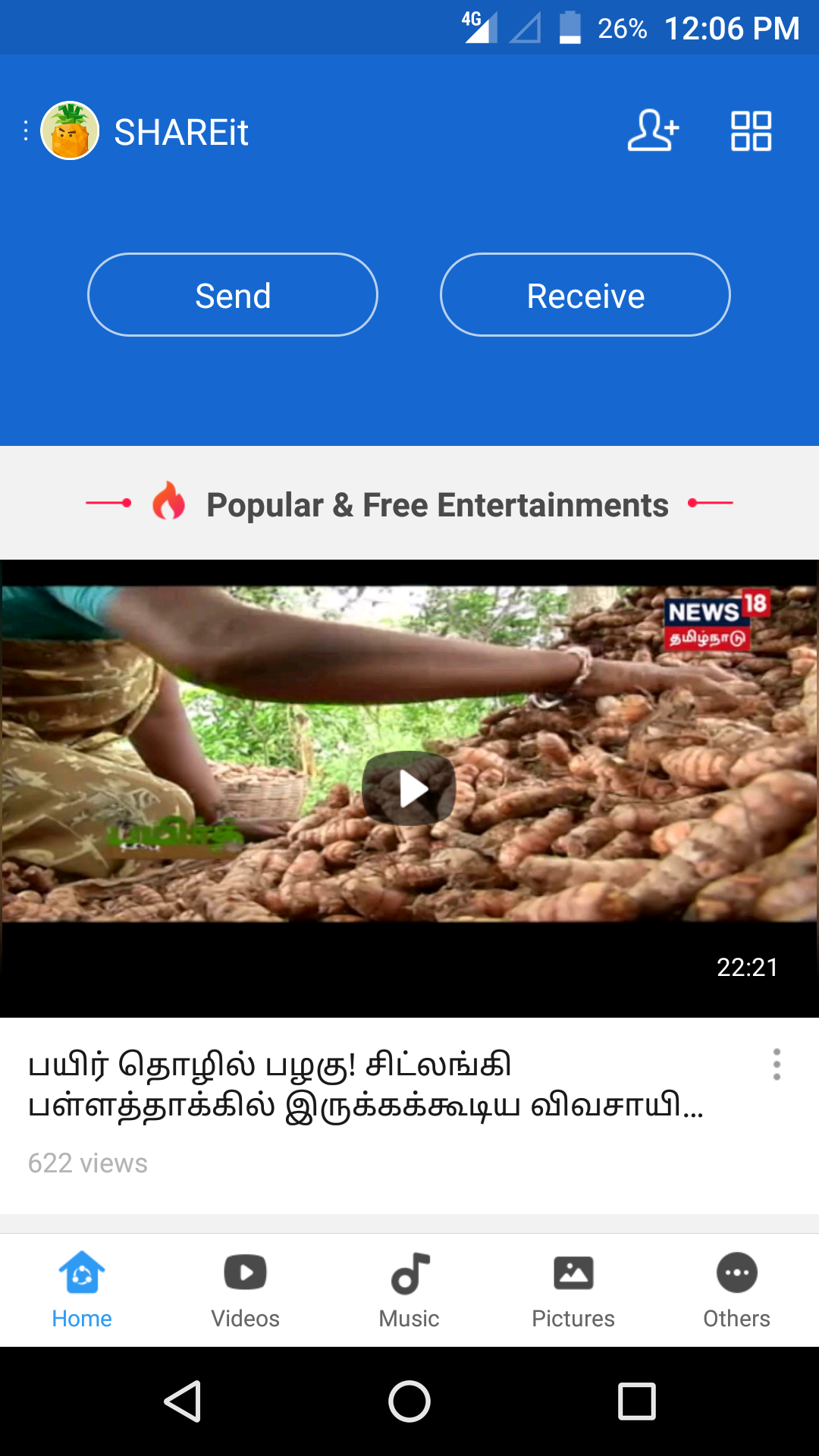Open recent apps from navigation bar
The width and height of the screenshot is (819, 1456).
pos(636,1401)
